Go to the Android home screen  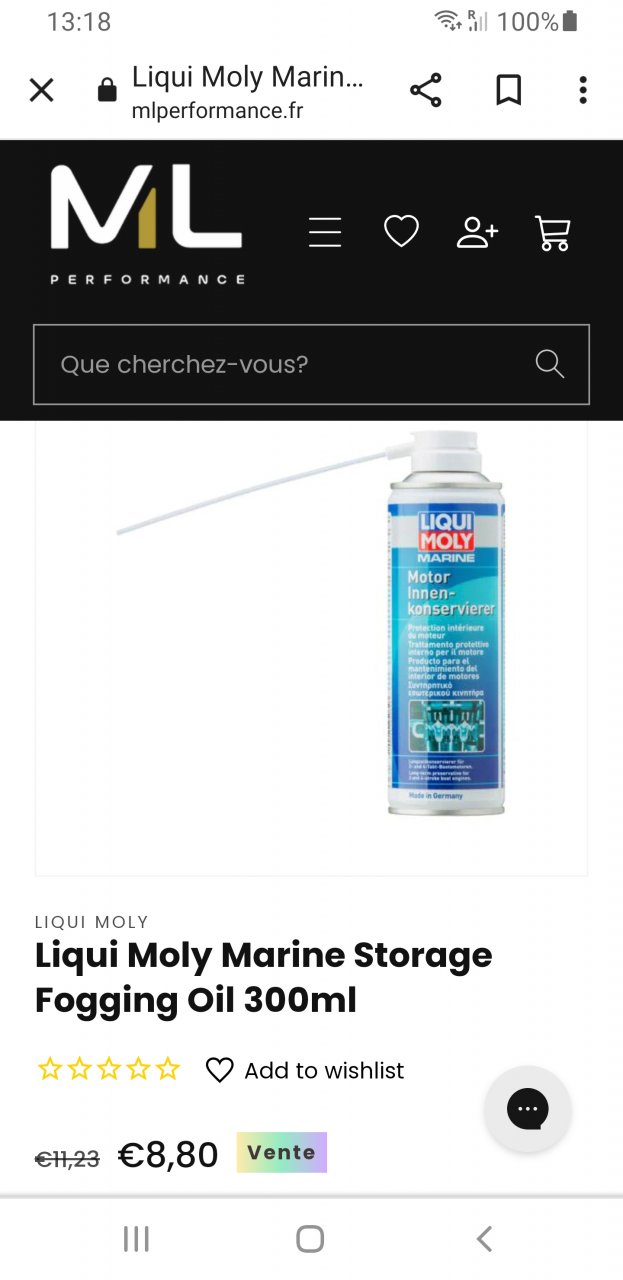(310, 1240)
